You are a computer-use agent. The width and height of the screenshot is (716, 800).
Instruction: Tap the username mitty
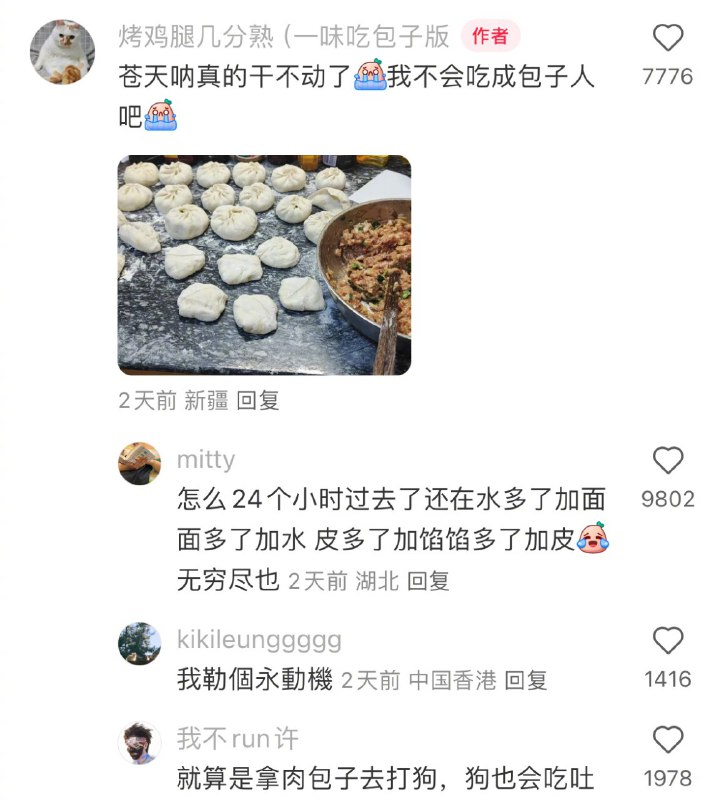[206, 460]
